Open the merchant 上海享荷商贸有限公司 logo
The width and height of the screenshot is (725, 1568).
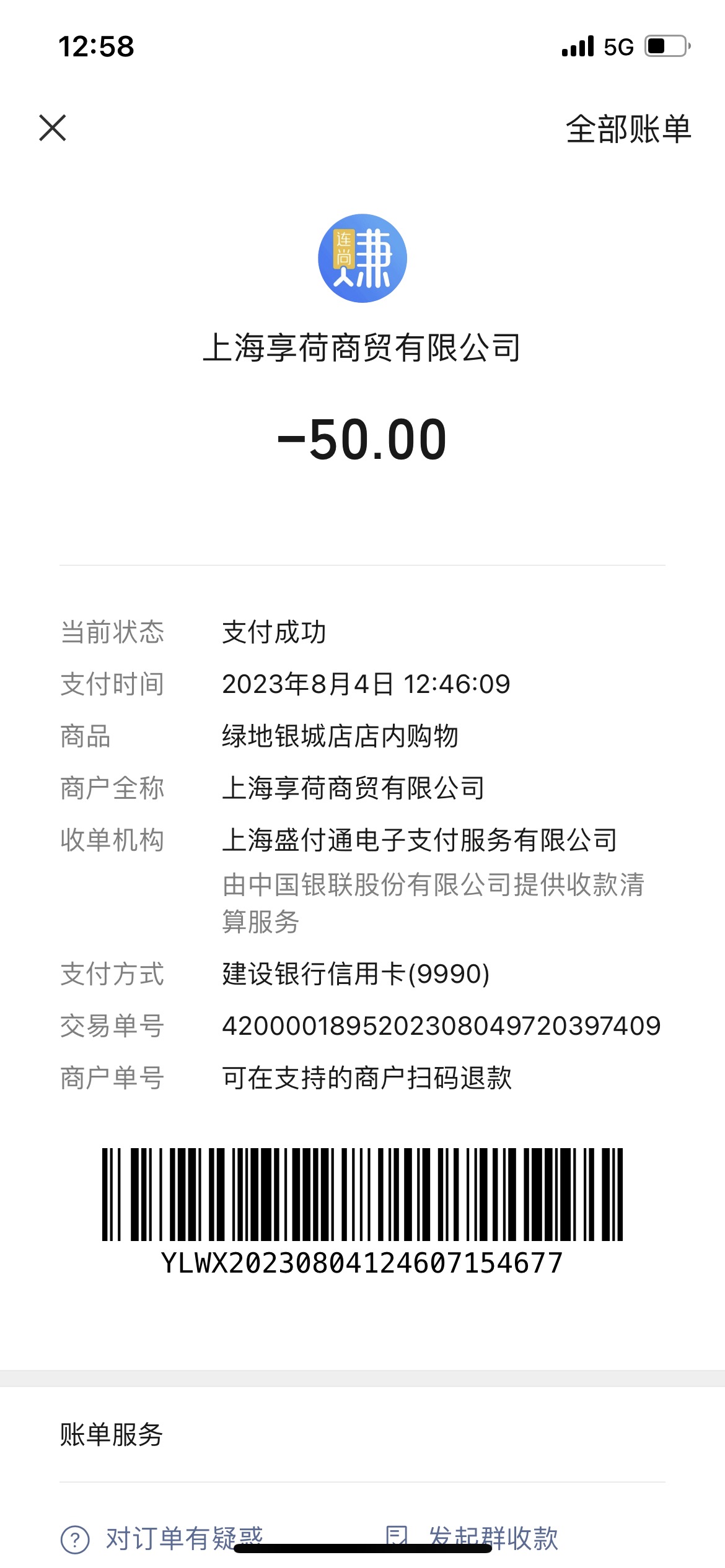coord(362,258)
